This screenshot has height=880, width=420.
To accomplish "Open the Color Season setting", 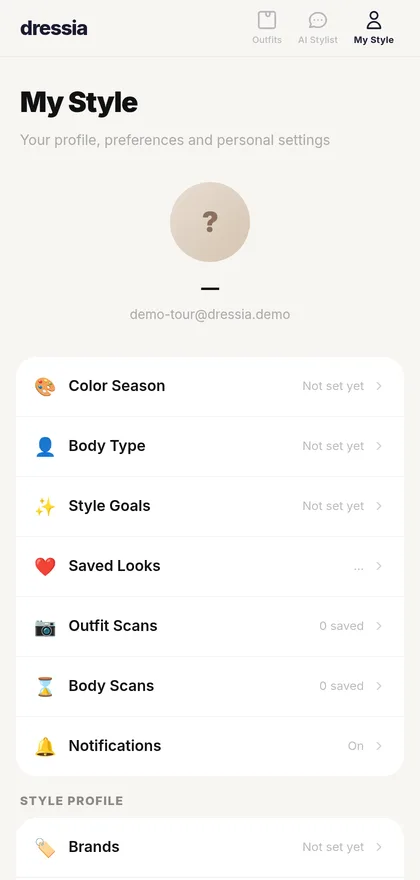I will click(210, 386).
